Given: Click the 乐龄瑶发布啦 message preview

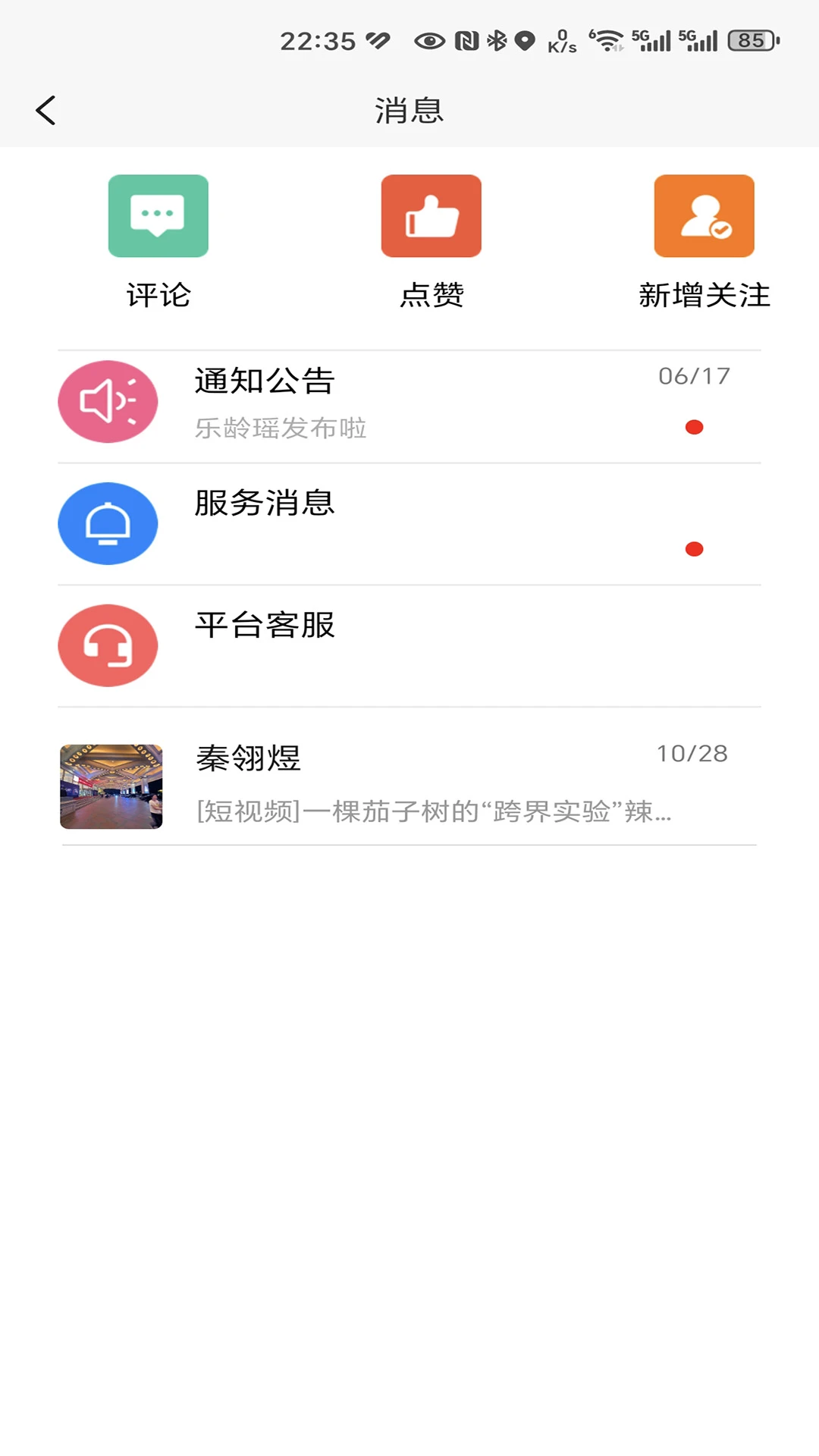Looking at the screenshot, I should click(x=279, y=428).
